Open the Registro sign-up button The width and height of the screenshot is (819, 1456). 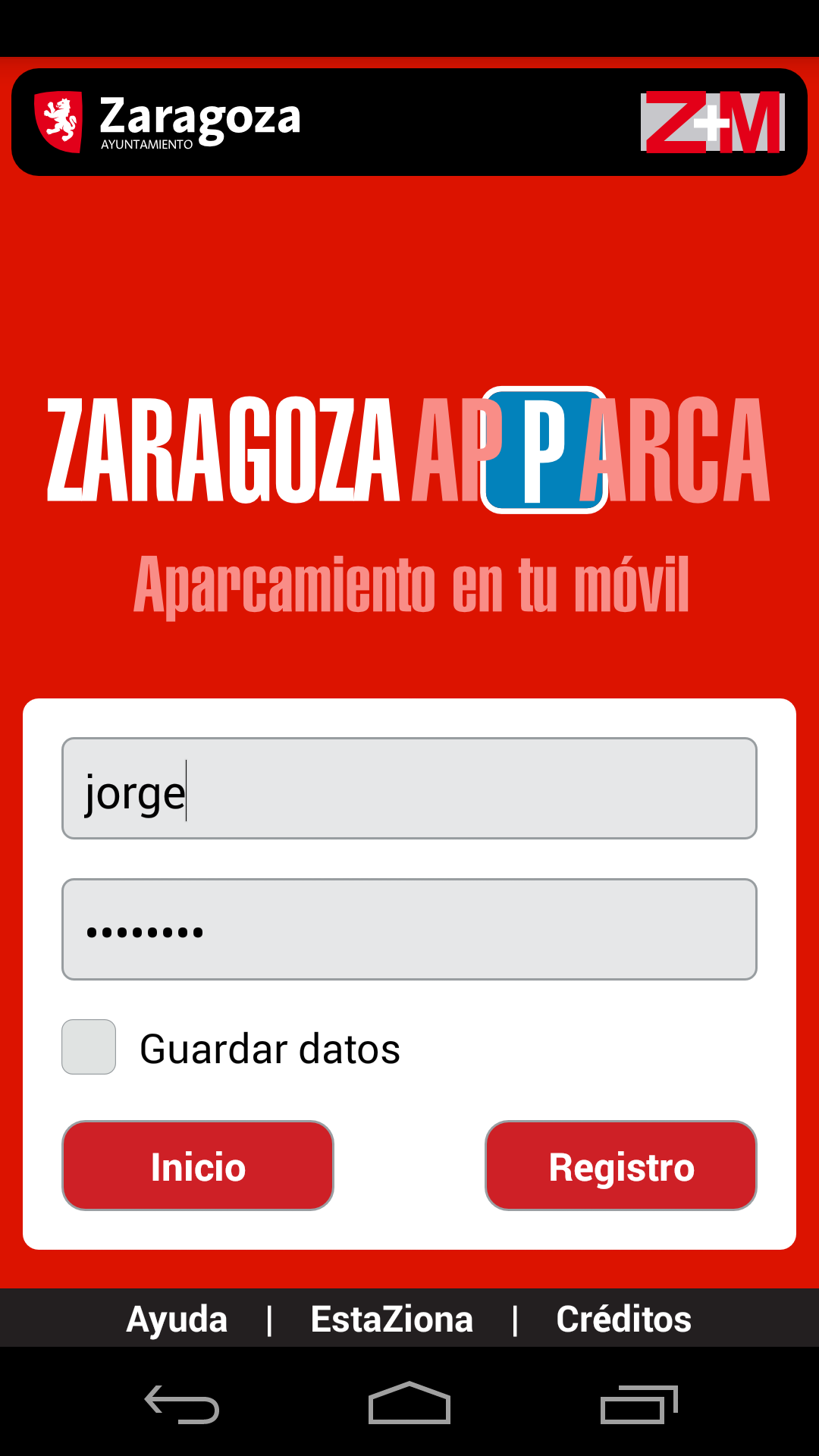[x=621, y=1166]
